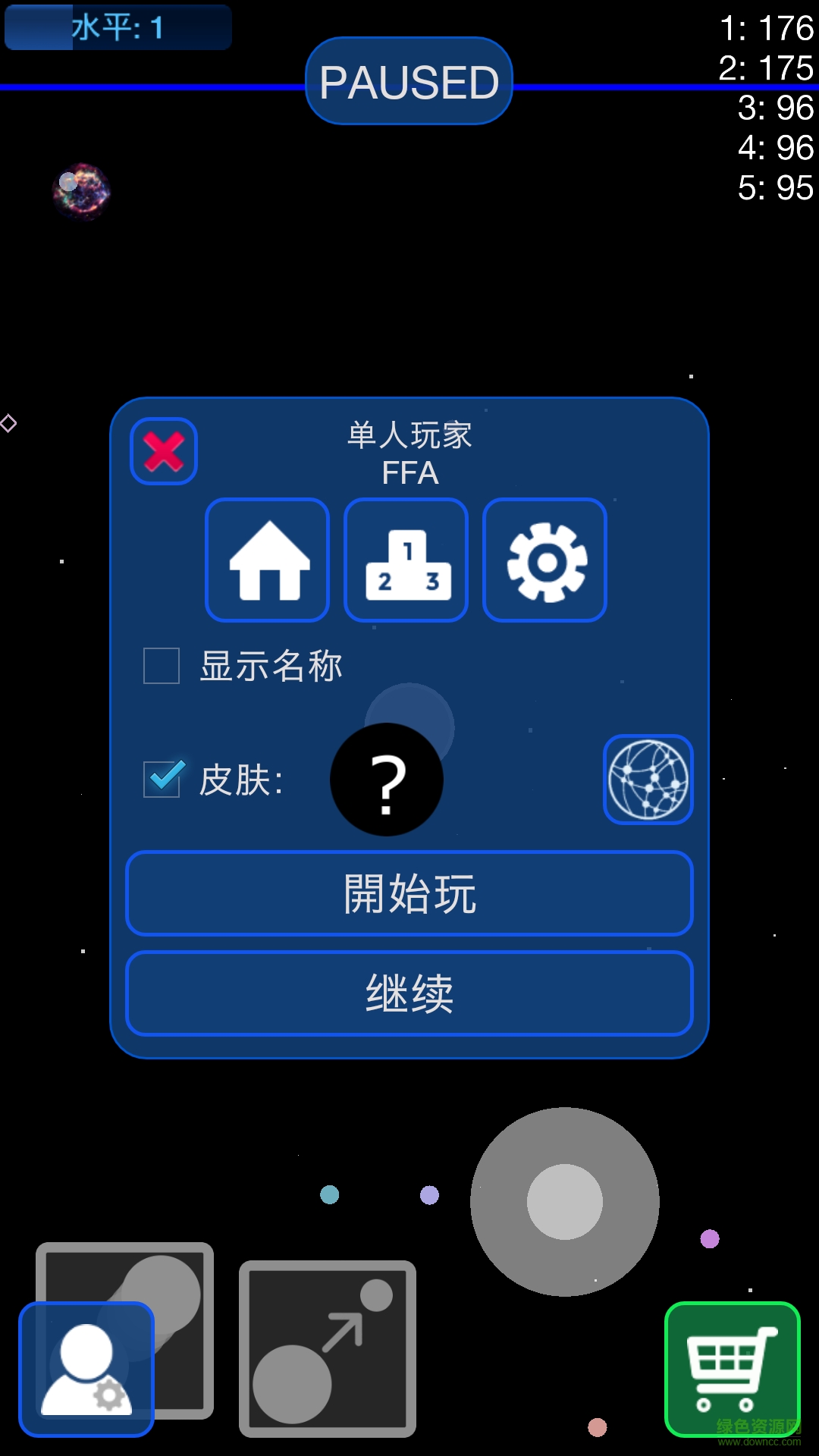Enable the 显示名称 checkbox
The height and width of the screenshot is (1456, 819).
(x=160, y=665)
